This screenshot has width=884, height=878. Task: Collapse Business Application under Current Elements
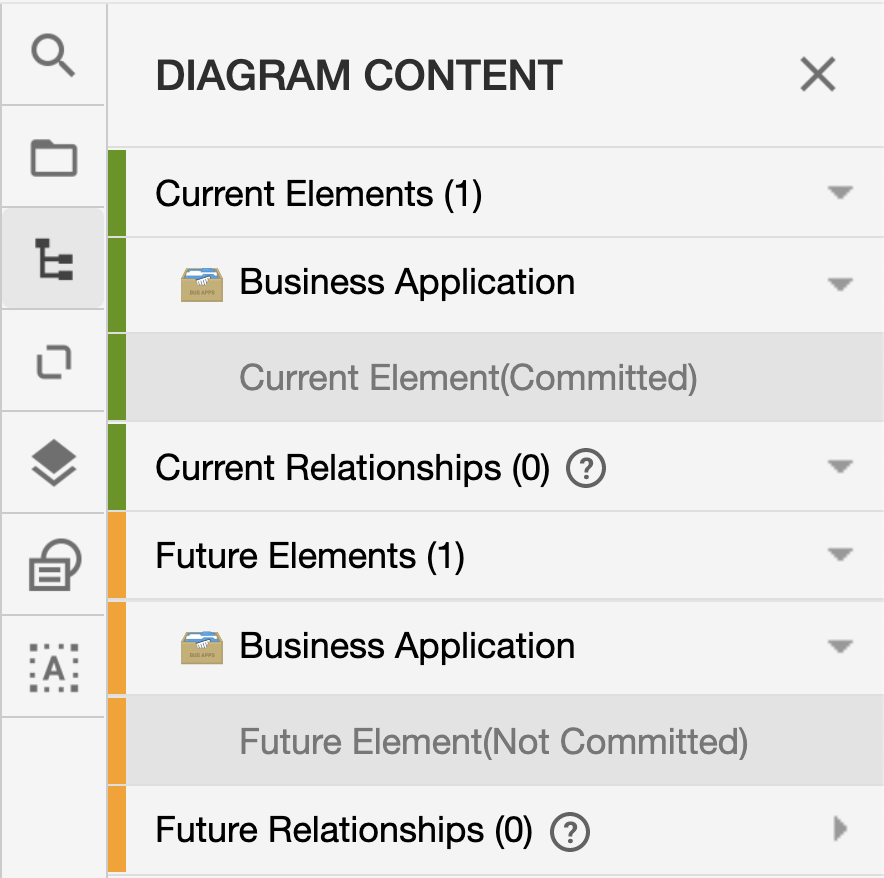pos(840,283)
